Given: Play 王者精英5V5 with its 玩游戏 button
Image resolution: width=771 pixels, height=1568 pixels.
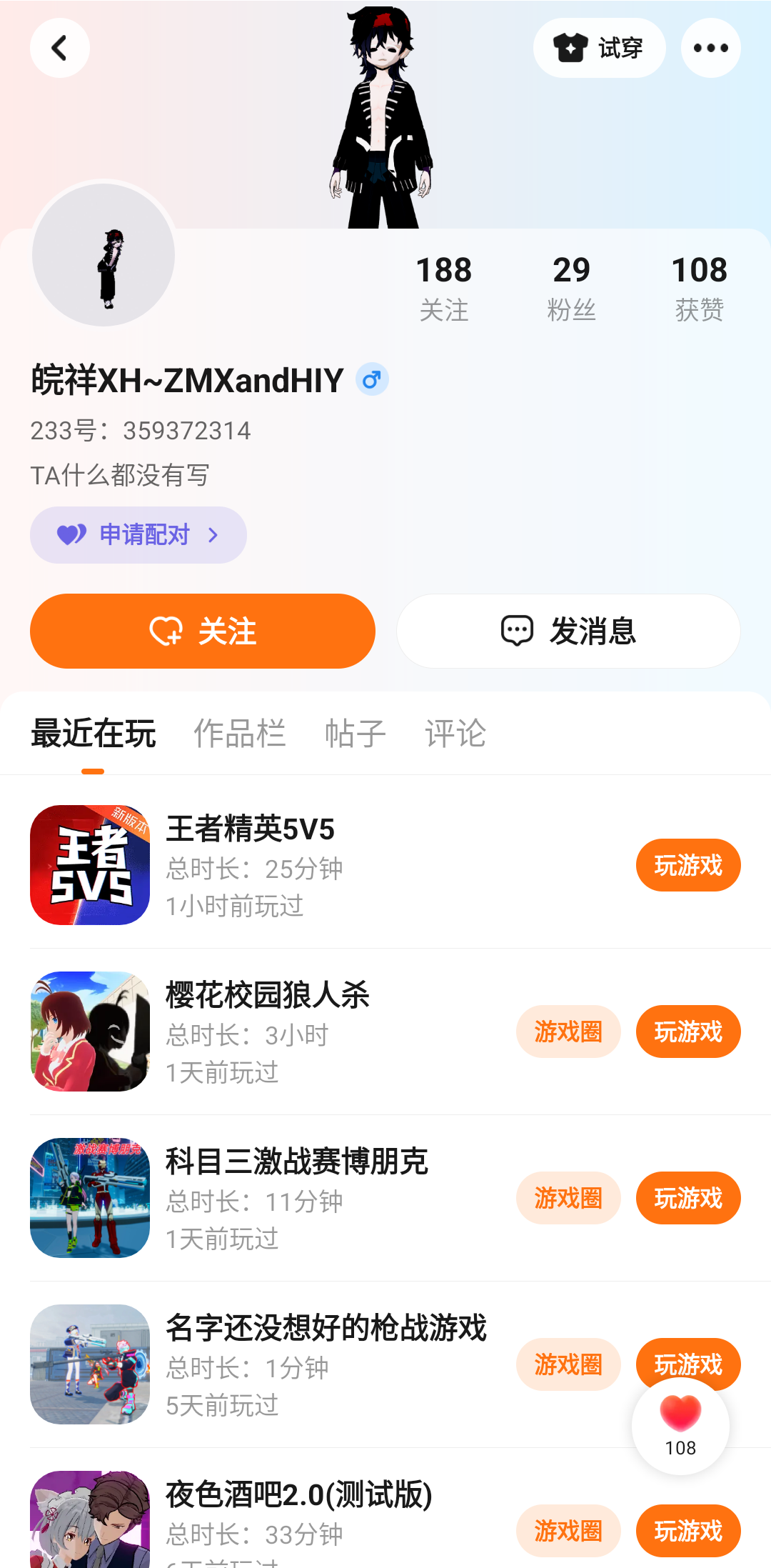Looking at the screenshot, I should pos(688,865).
